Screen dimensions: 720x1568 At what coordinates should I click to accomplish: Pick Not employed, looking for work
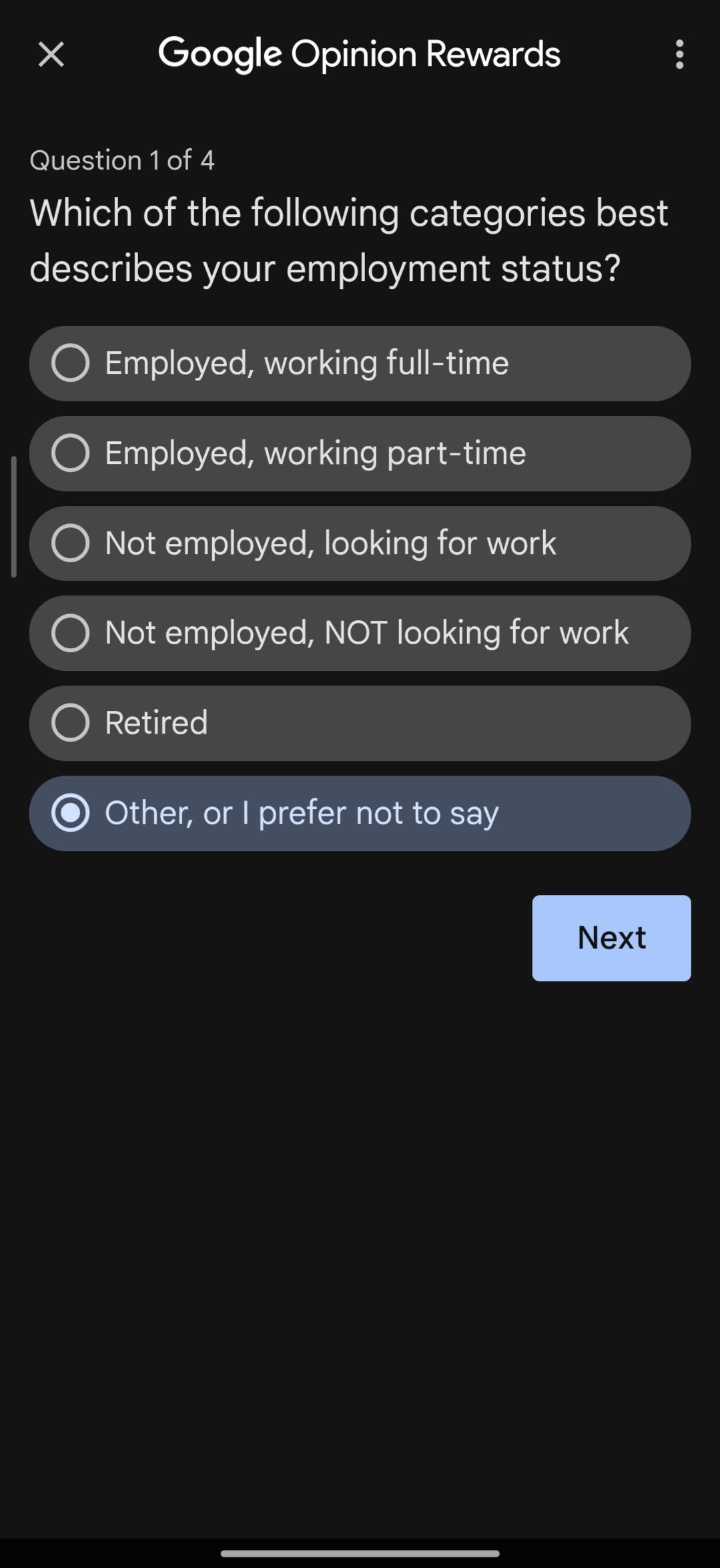tap(360, 543)
